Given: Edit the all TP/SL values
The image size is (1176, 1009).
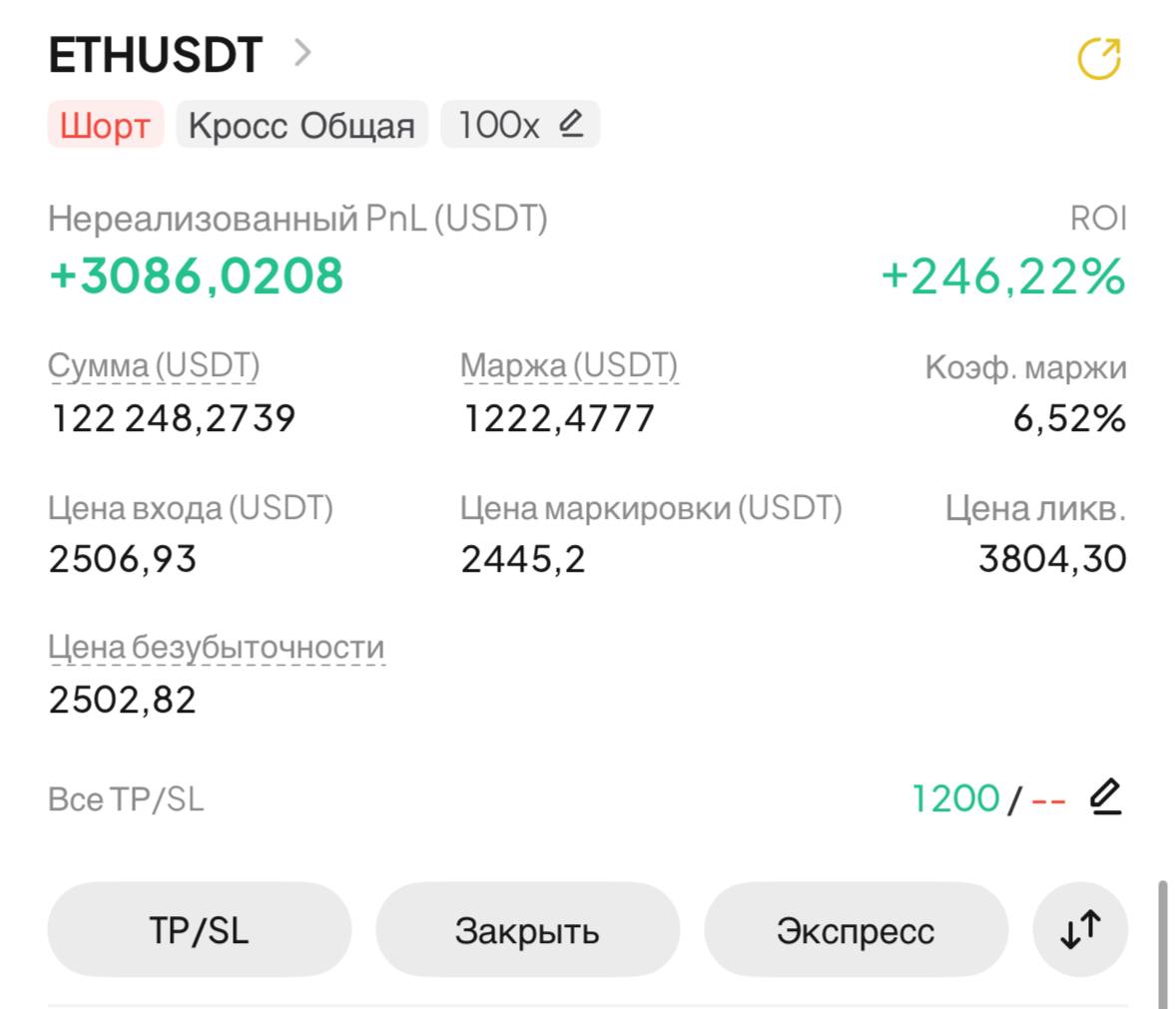Looking at the screenshot, I should (1105, 797).
